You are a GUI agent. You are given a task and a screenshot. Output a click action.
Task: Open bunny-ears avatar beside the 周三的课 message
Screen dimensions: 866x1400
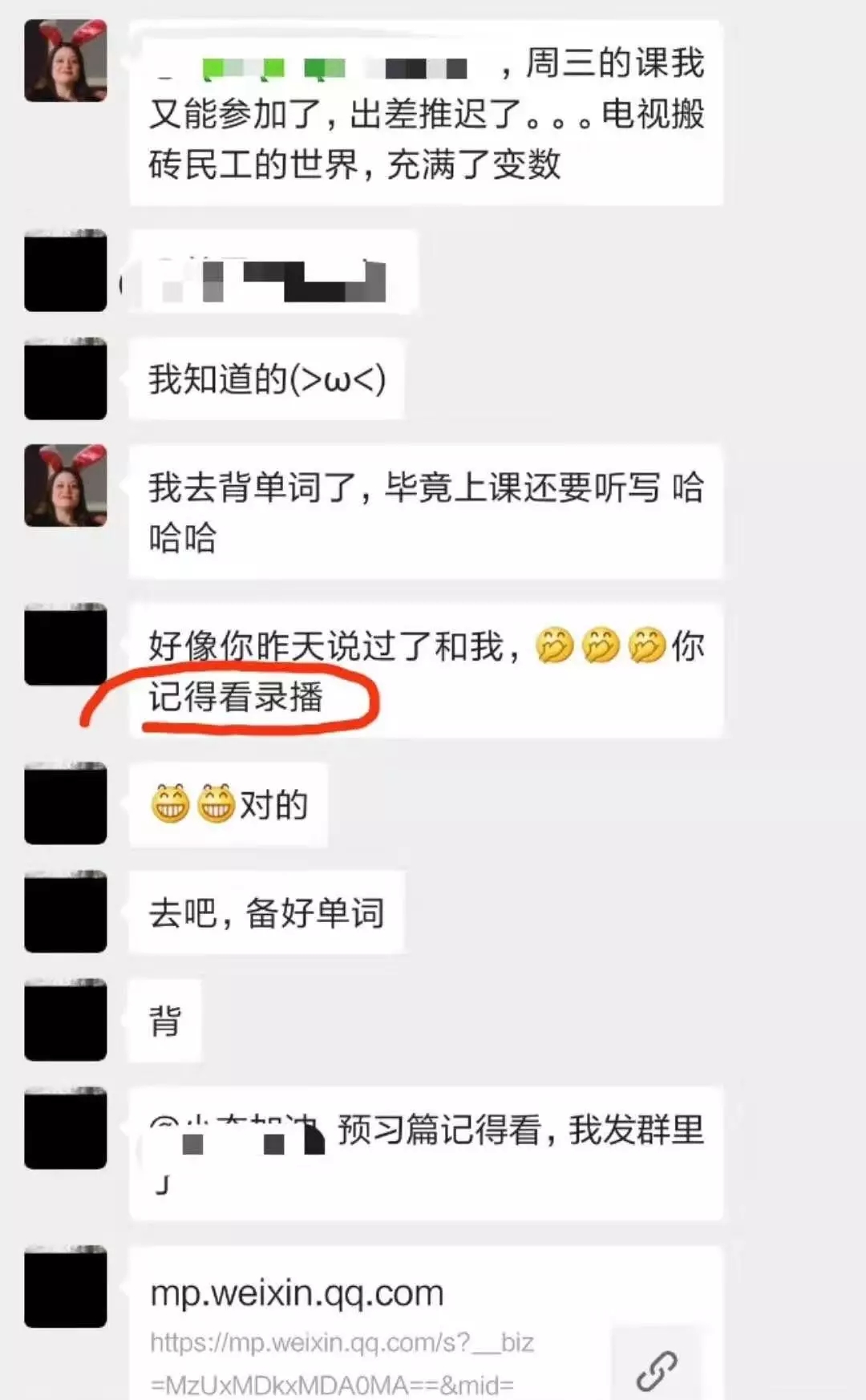coord(66,61)
